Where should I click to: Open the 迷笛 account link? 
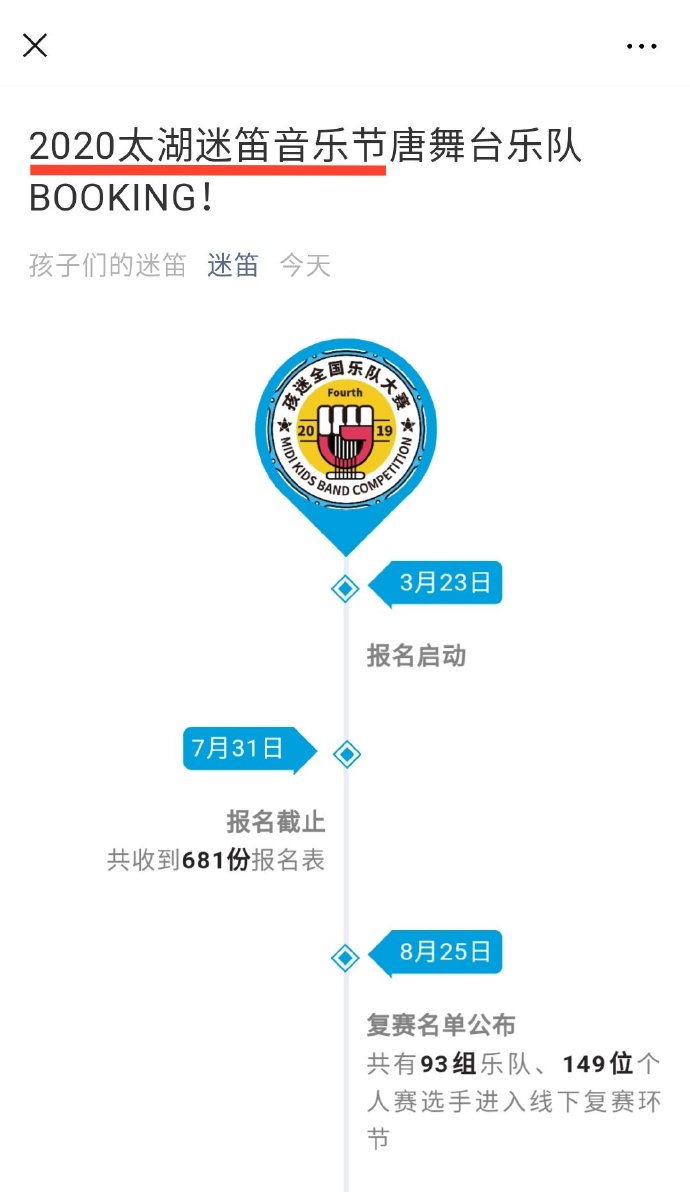pos(233,265)
